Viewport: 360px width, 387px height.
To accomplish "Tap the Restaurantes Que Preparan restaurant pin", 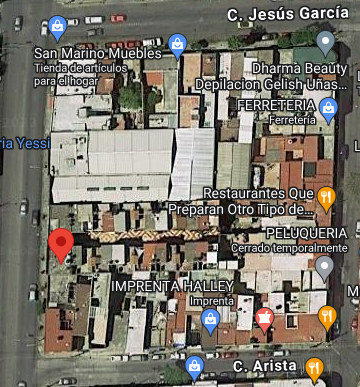I will click(x=326, y=199).
